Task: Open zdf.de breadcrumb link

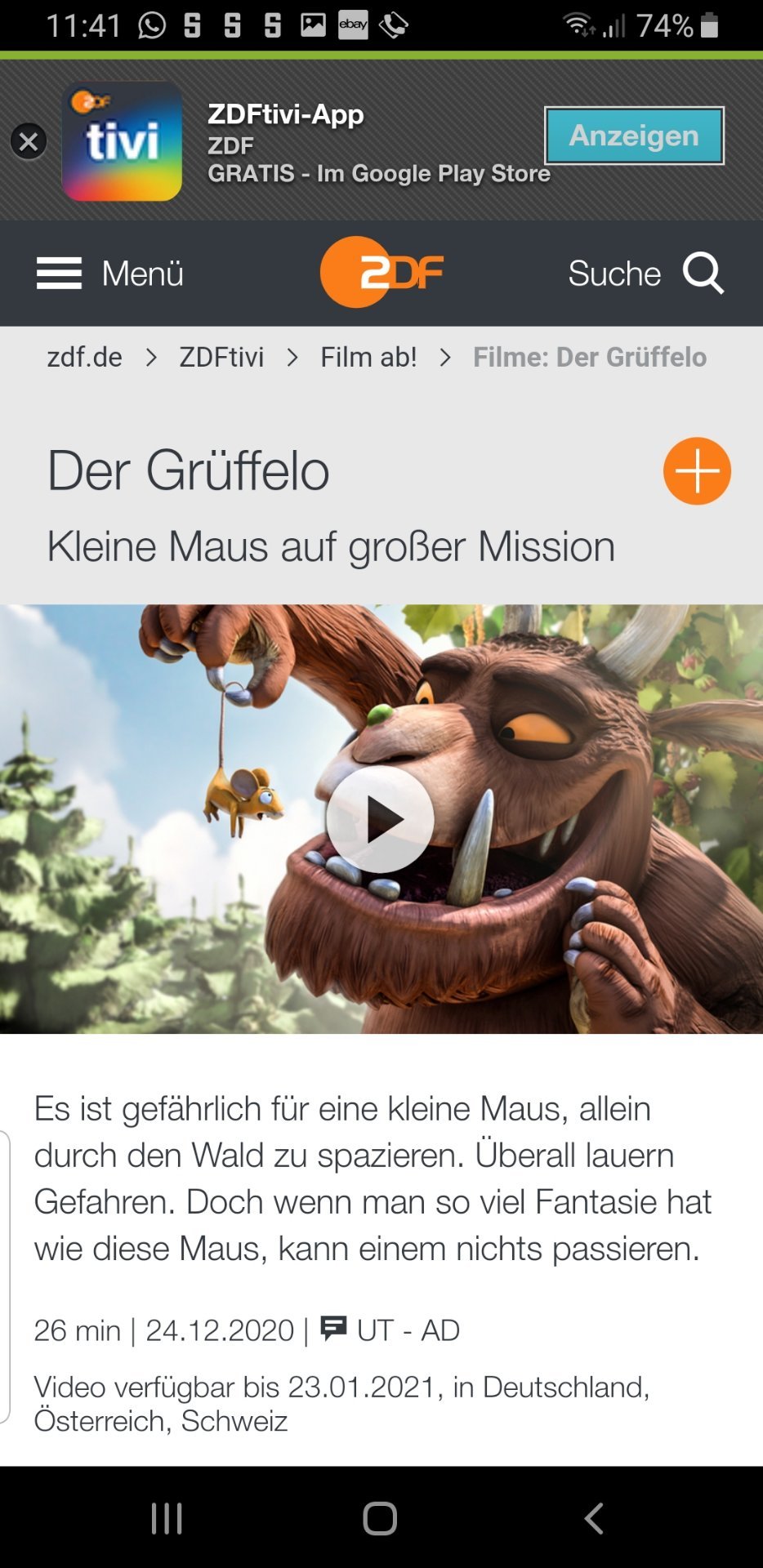Action: pyautogui.click(x=85, y=357)
